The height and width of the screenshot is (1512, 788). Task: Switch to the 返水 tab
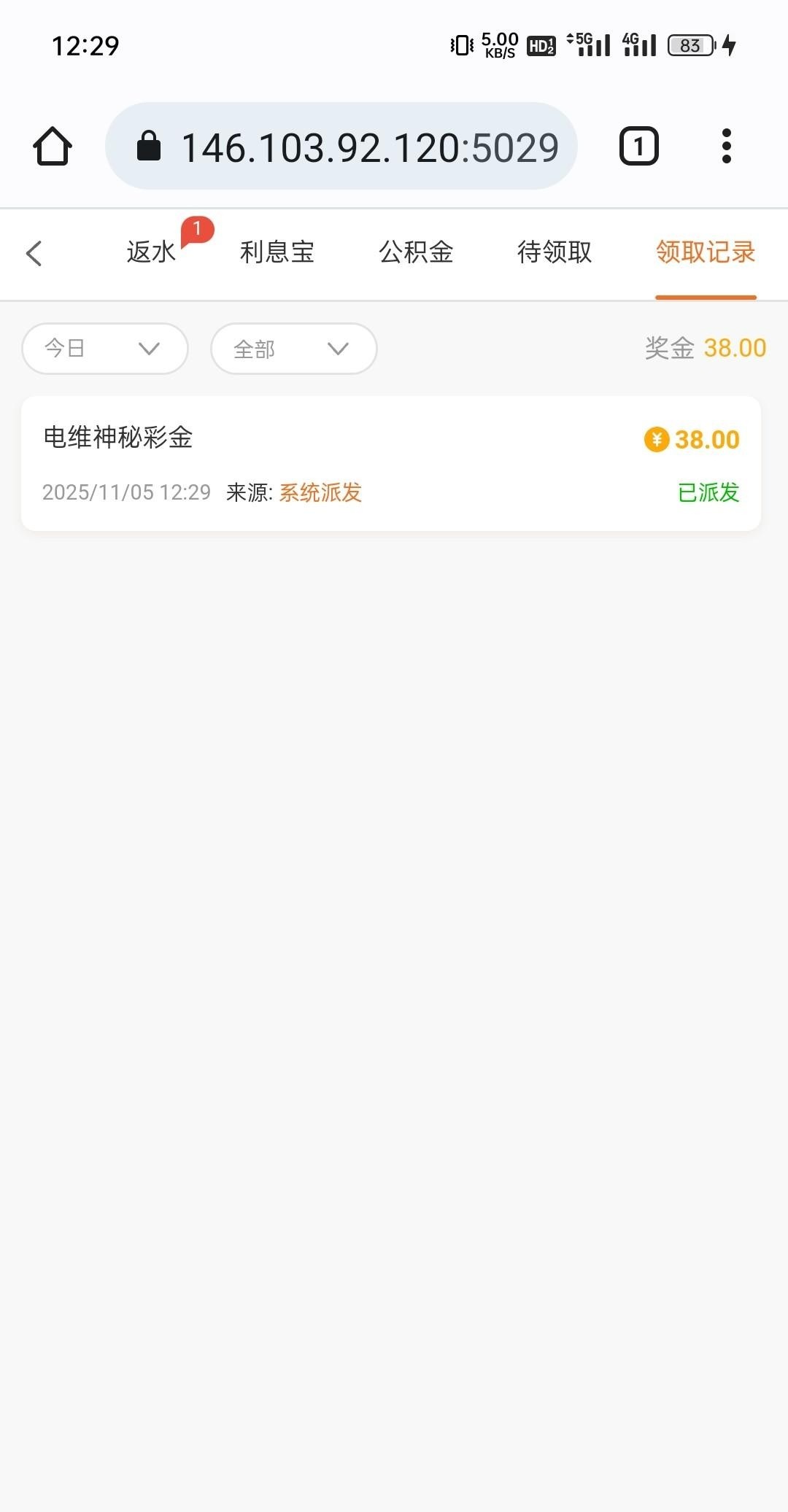(x=150, y=253)
